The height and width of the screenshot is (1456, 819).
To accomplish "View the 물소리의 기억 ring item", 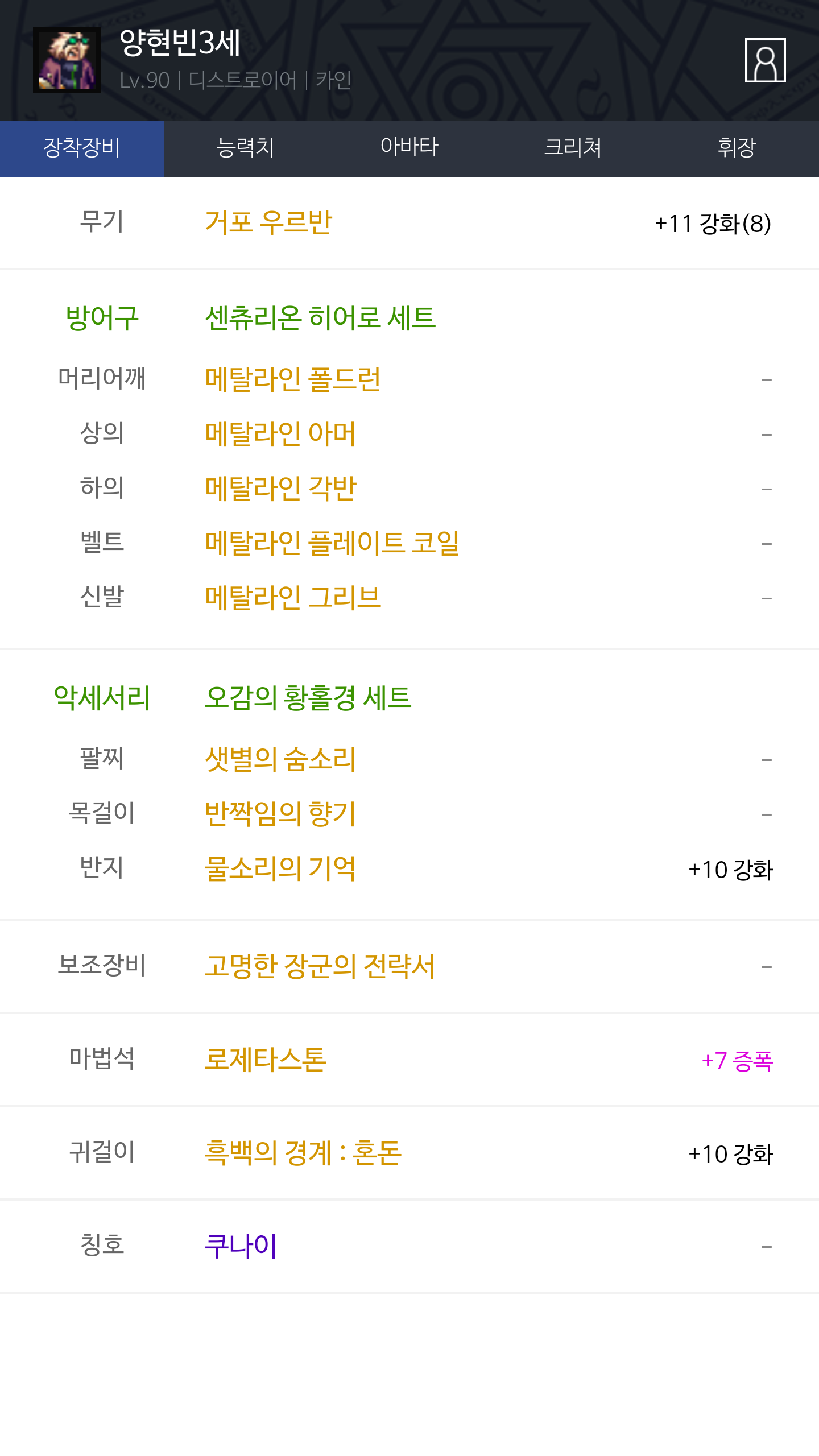I will (280, 868).
